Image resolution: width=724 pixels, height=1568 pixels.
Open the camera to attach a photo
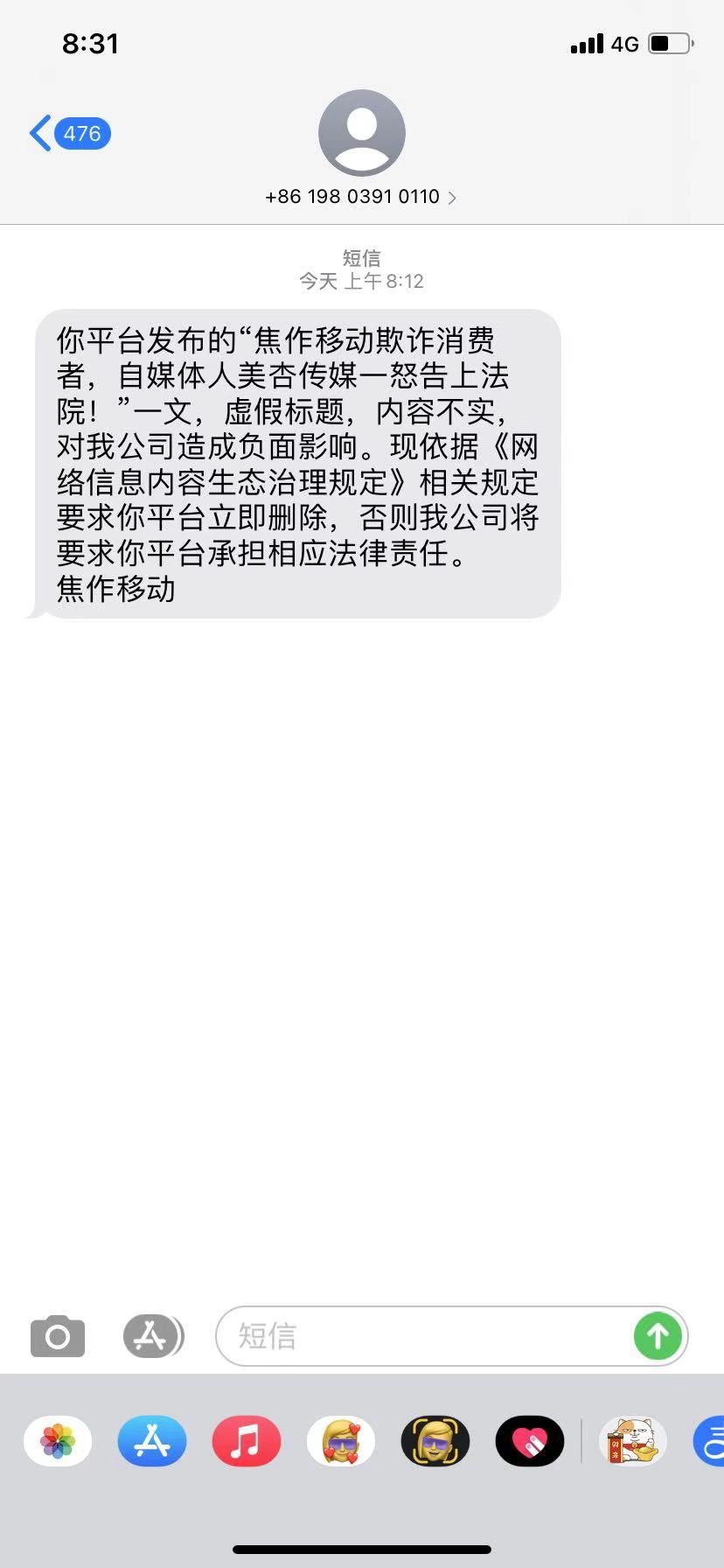point(58,1336)
